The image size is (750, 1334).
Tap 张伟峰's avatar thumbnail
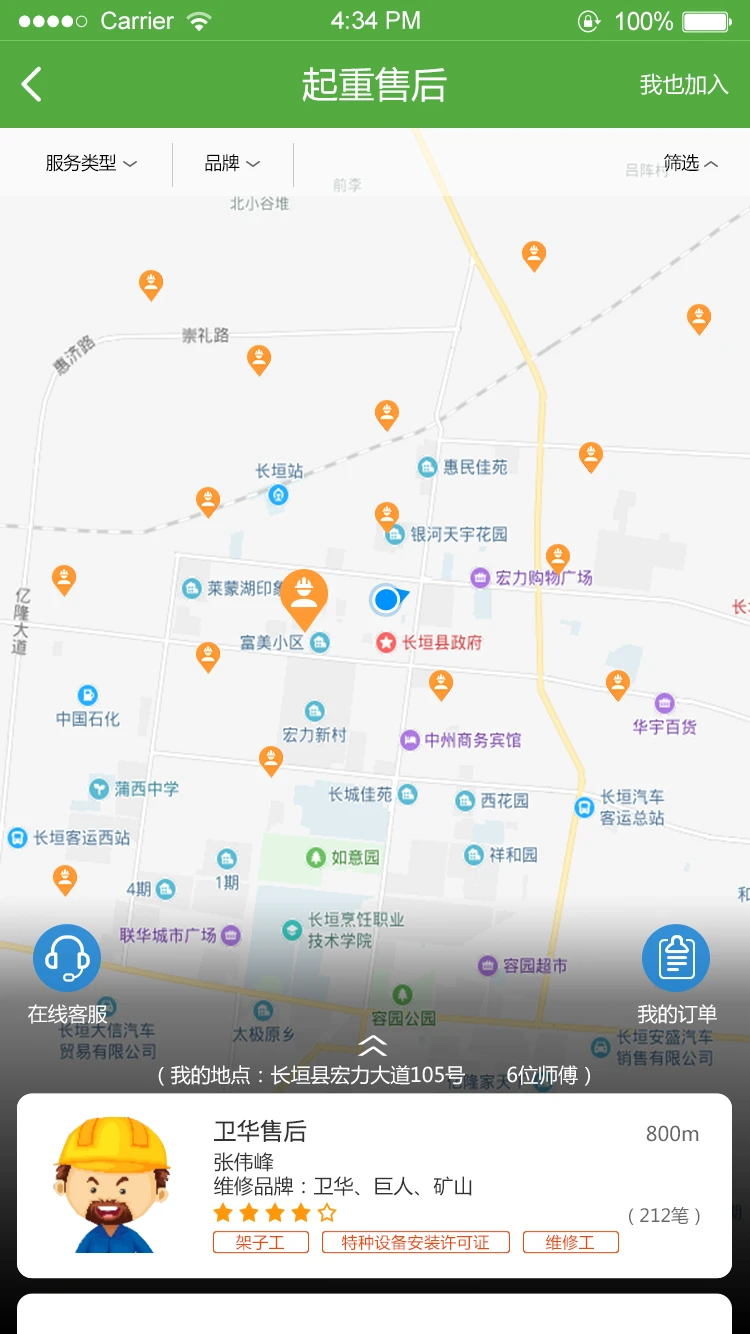point(112,1187)
